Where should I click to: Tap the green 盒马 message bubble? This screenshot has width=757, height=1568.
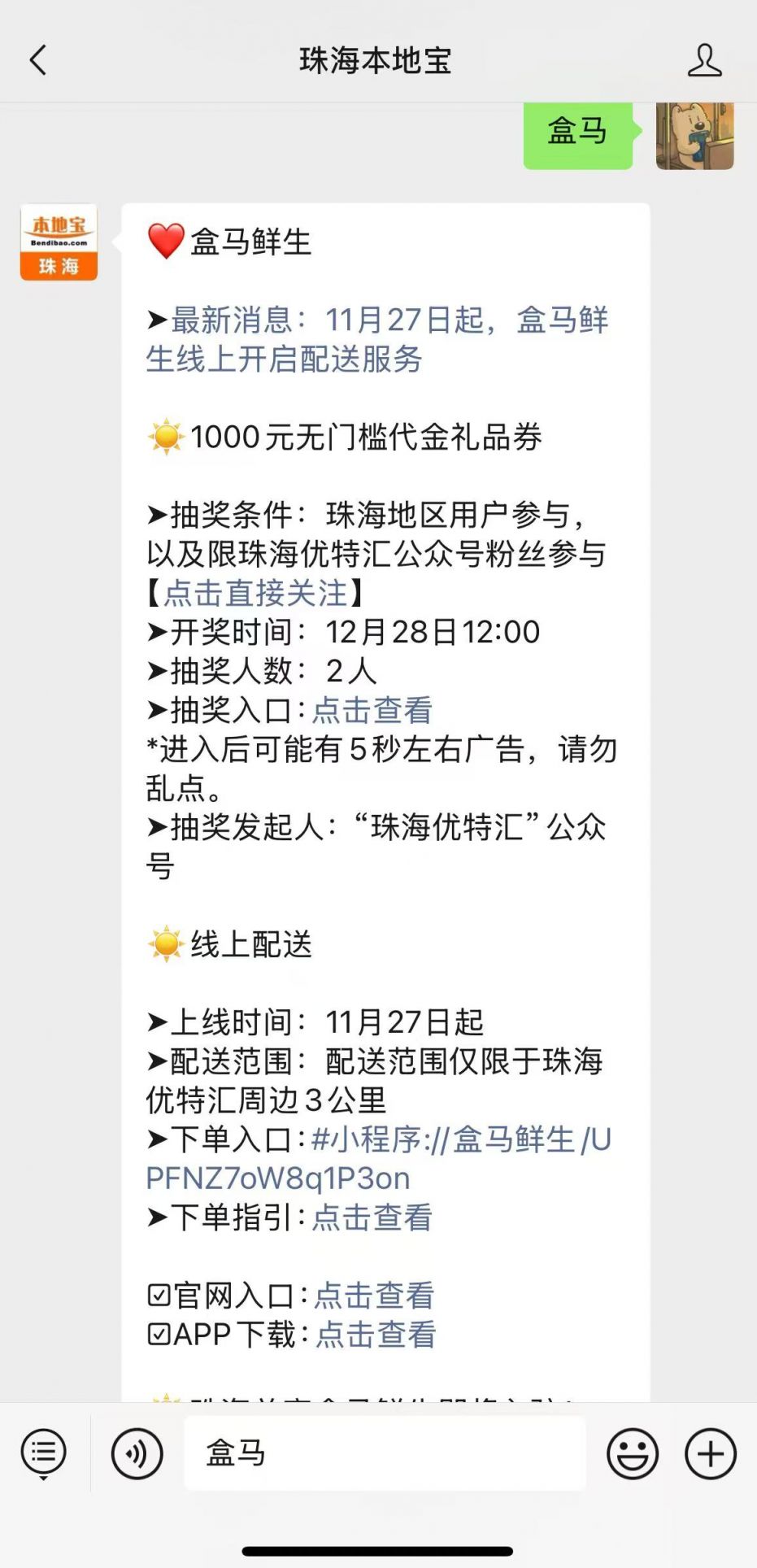[577, 133]
